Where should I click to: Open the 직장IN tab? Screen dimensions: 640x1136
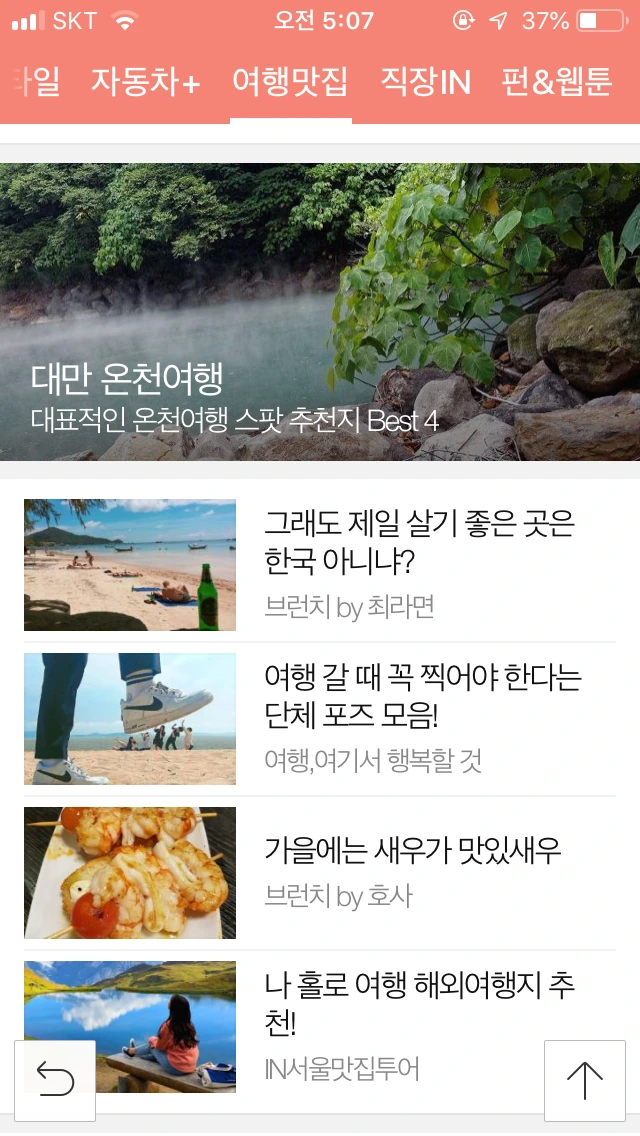(425, 82)
